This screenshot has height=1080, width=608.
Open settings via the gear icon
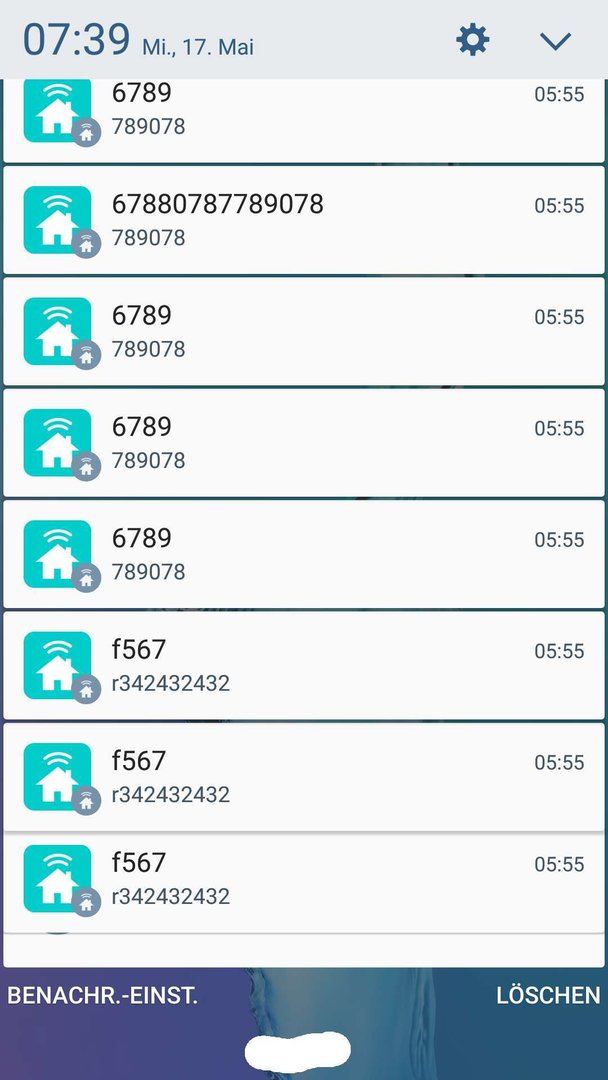[x=473, y=41]
